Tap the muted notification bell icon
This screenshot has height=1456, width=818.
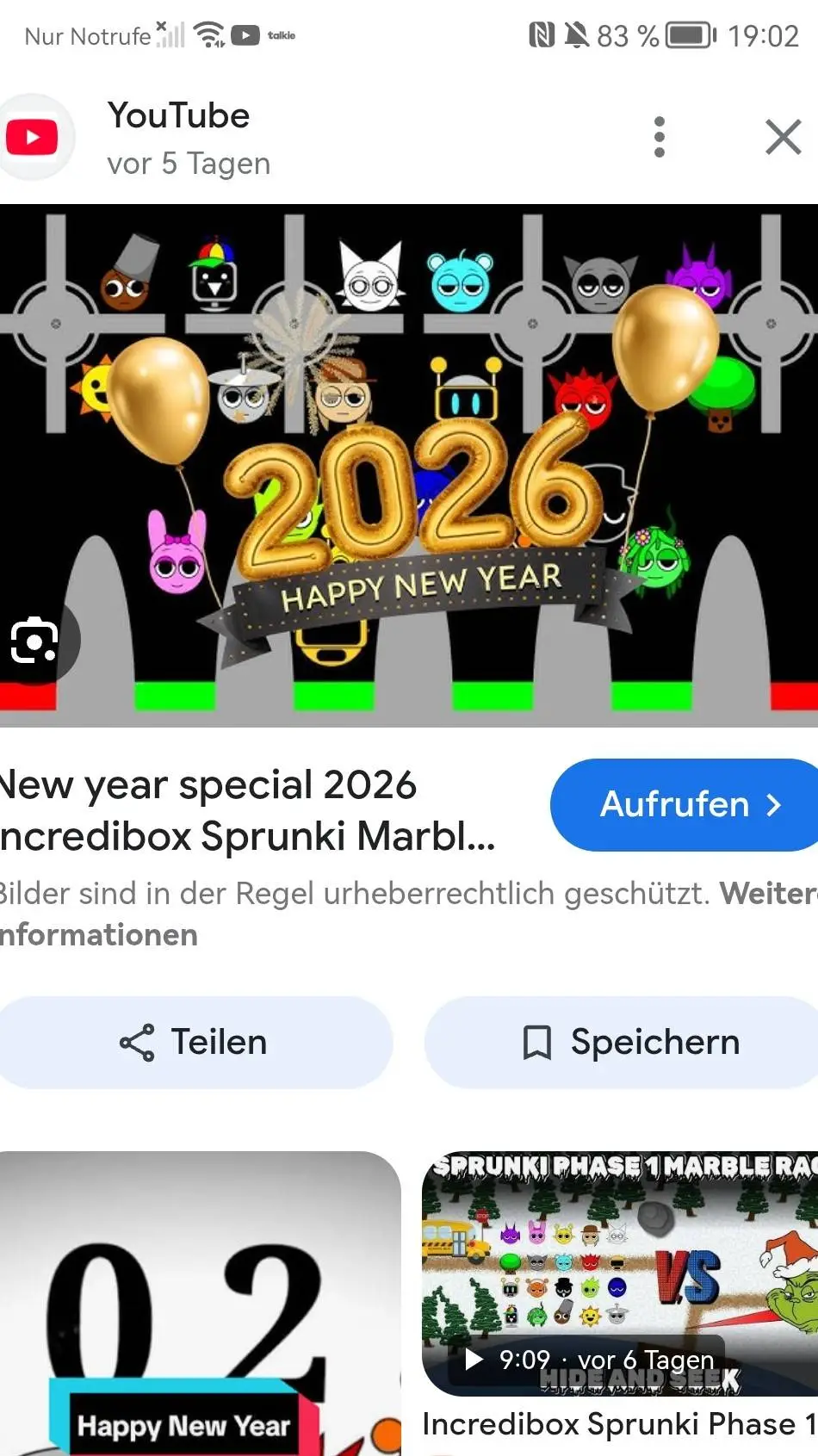[575, 34]
